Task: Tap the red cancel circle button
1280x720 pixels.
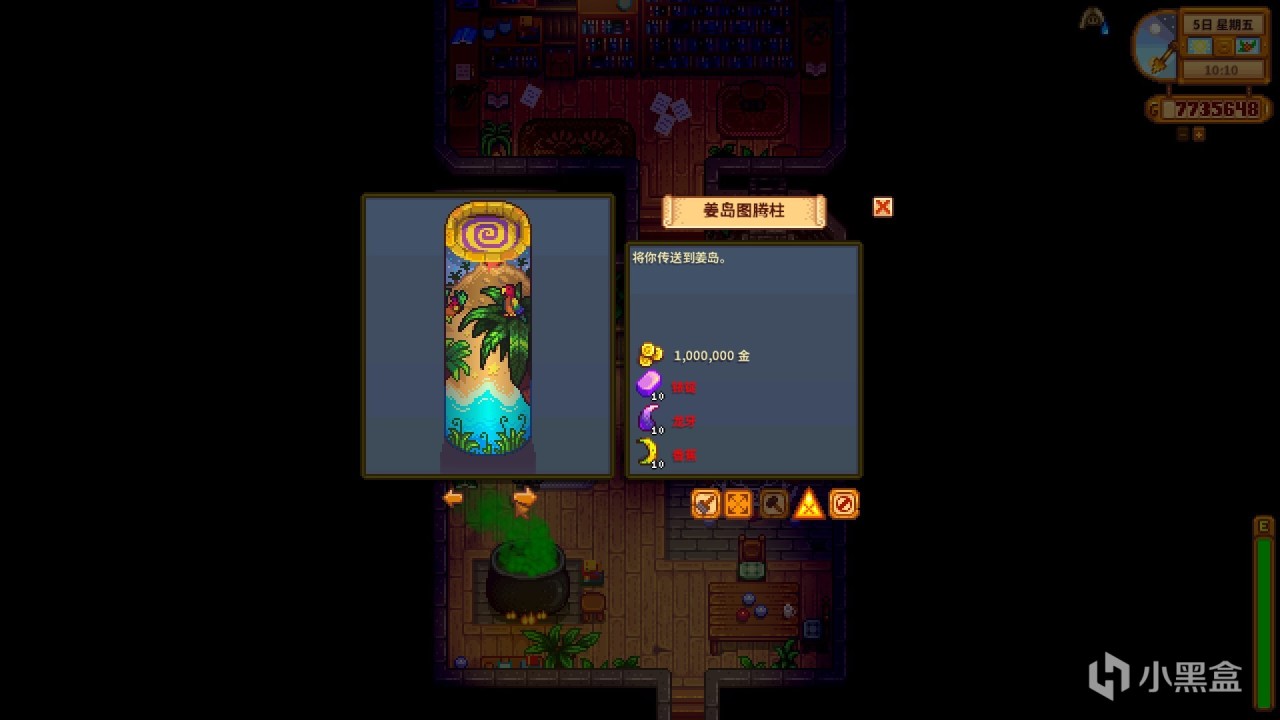Action: click(x=844, y=504)
